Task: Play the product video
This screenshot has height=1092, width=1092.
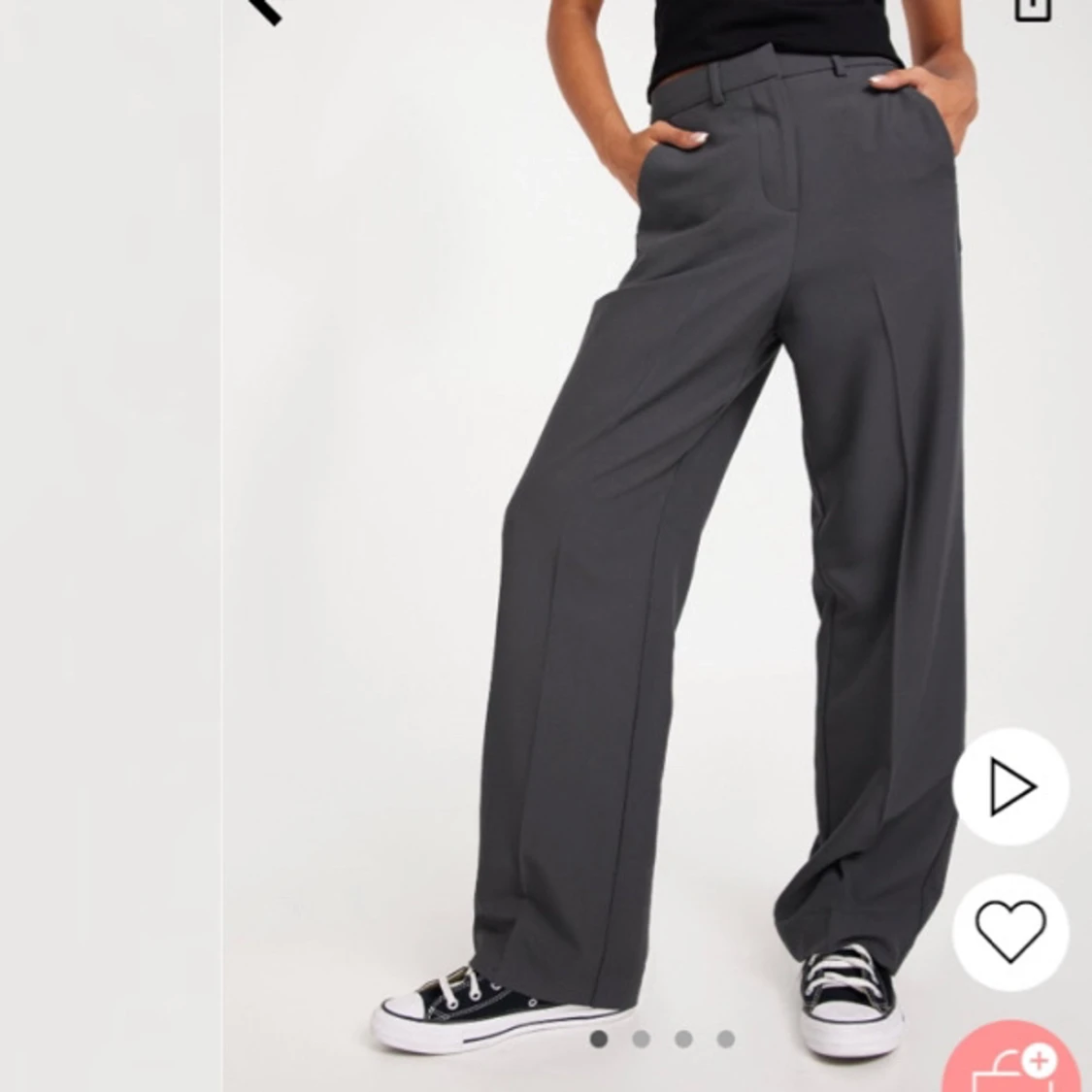Action: tap(1010, 785)
